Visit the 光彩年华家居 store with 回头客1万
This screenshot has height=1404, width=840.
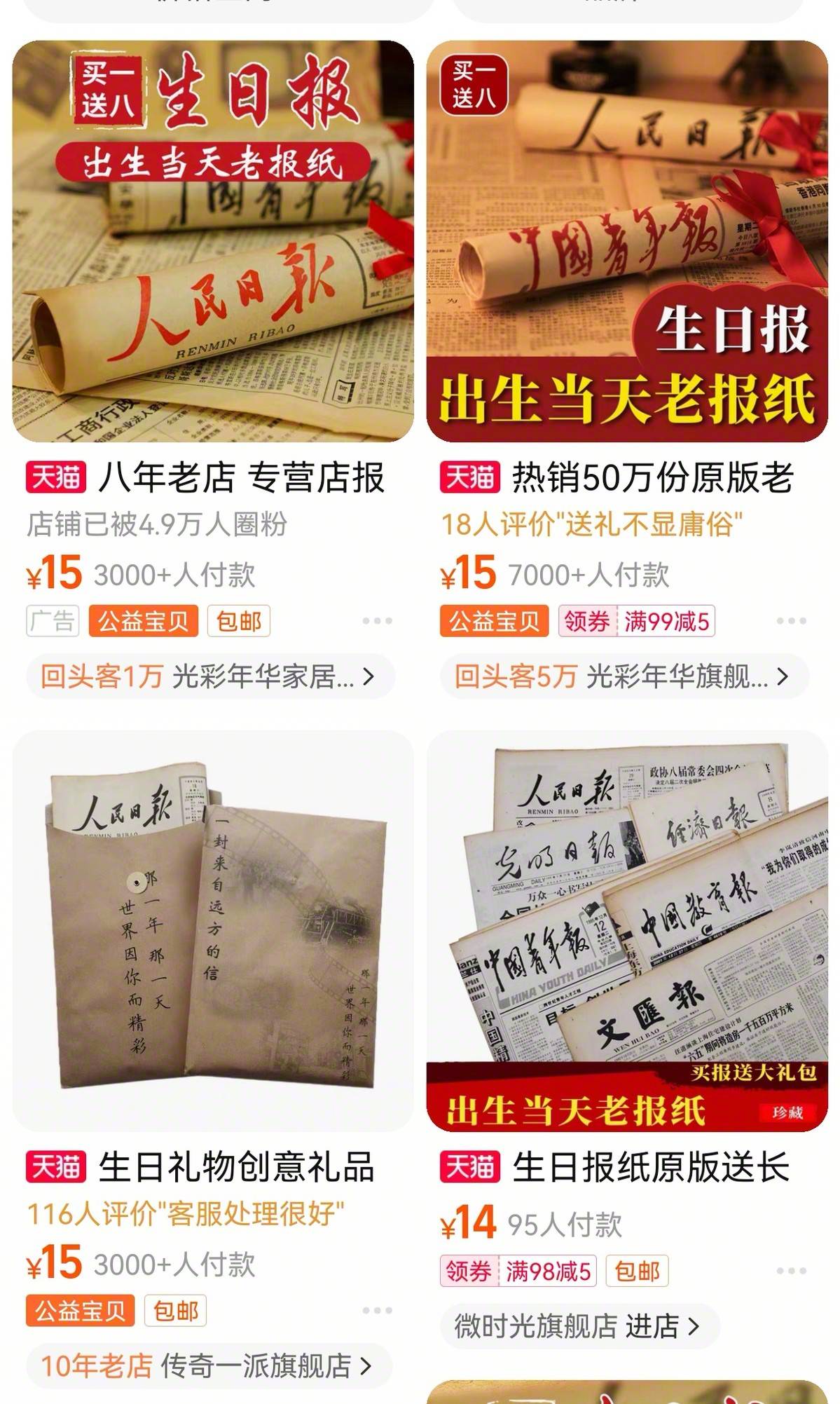[x=210, y=676]
